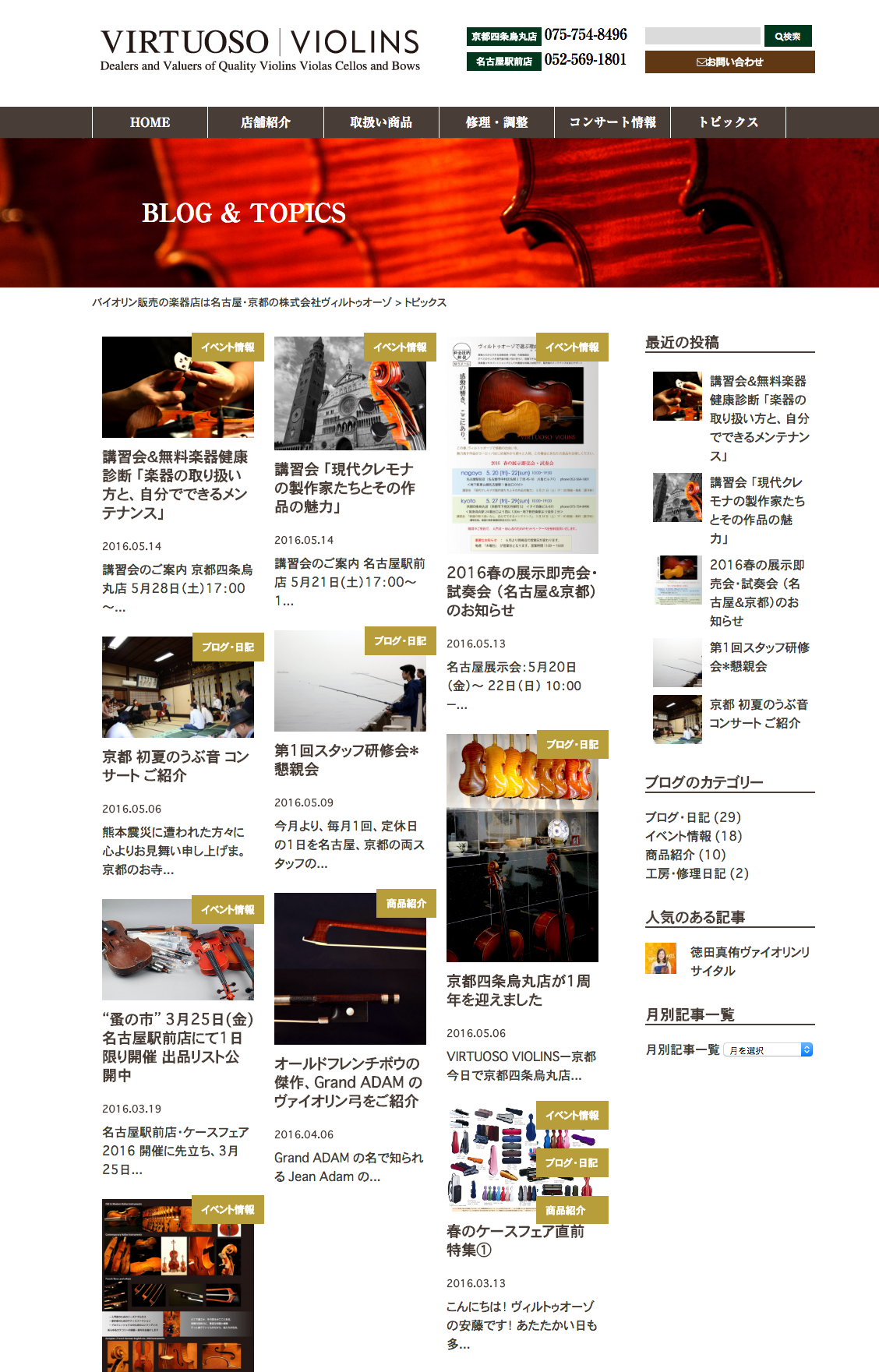
Task: Open the 京都 初夏のうぶ音 コンサート post
Action: pos(175,766)
